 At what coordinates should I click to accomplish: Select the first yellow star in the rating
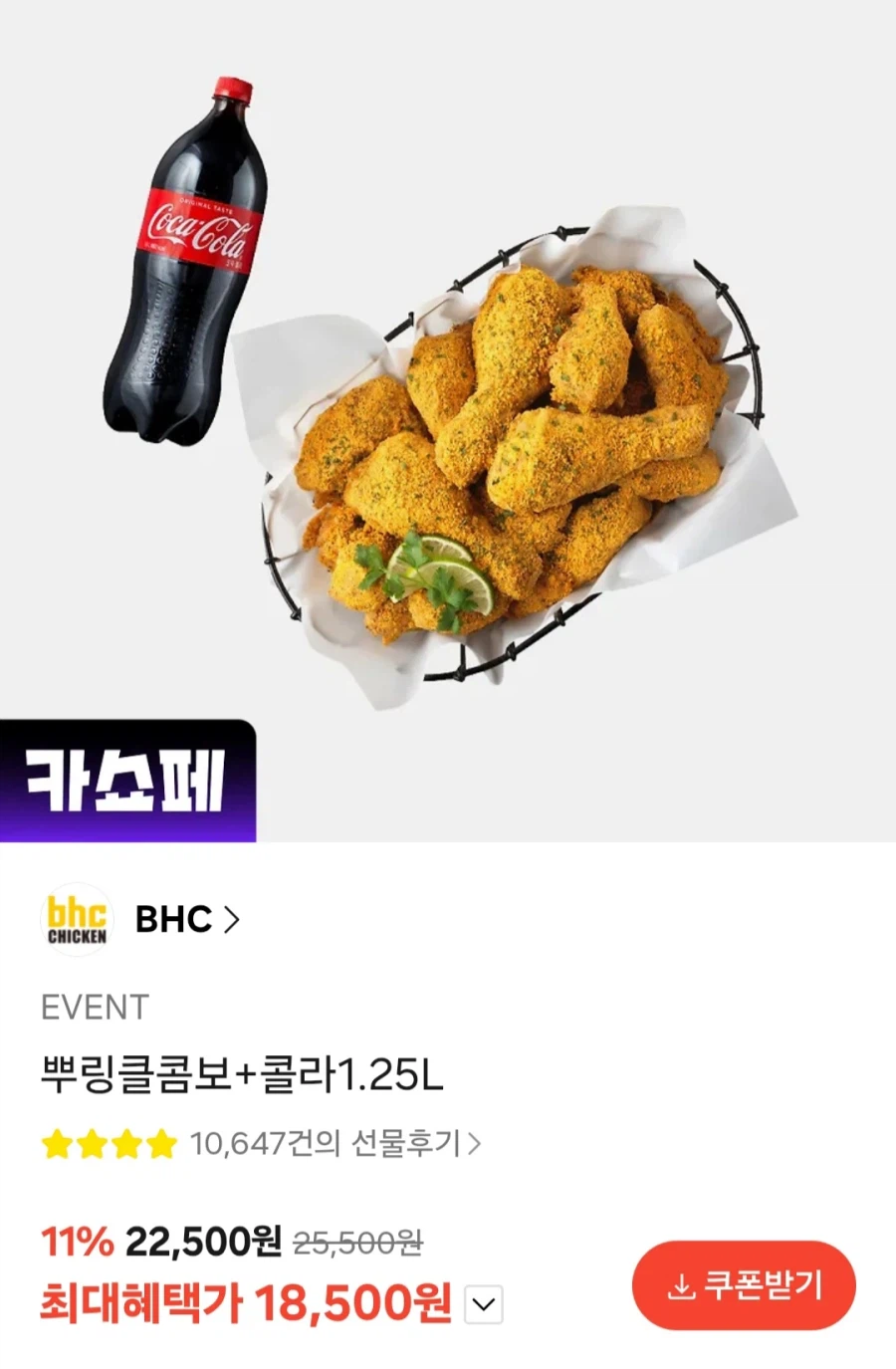57,1145
